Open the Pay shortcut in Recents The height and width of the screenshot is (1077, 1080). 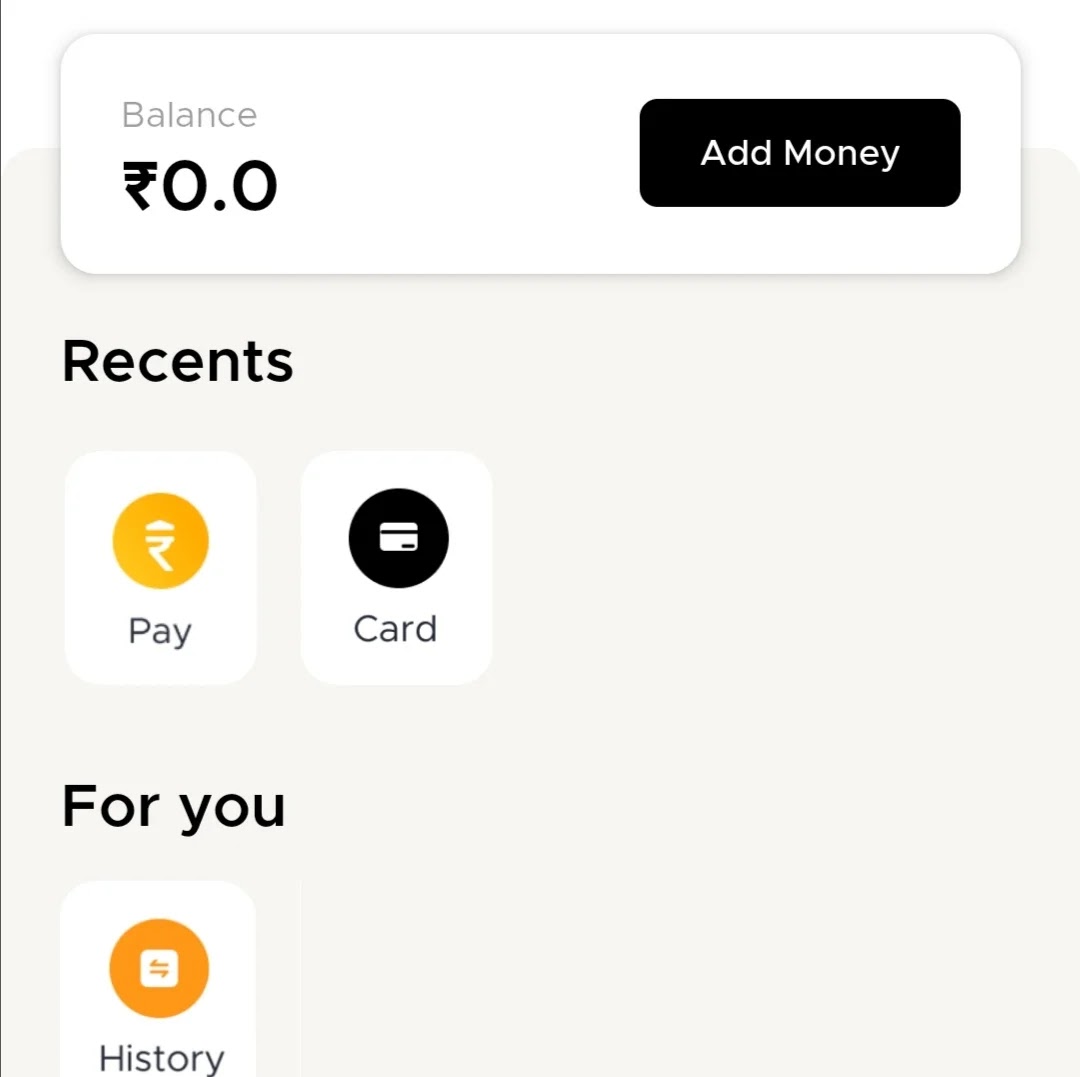tap(160, 567)
